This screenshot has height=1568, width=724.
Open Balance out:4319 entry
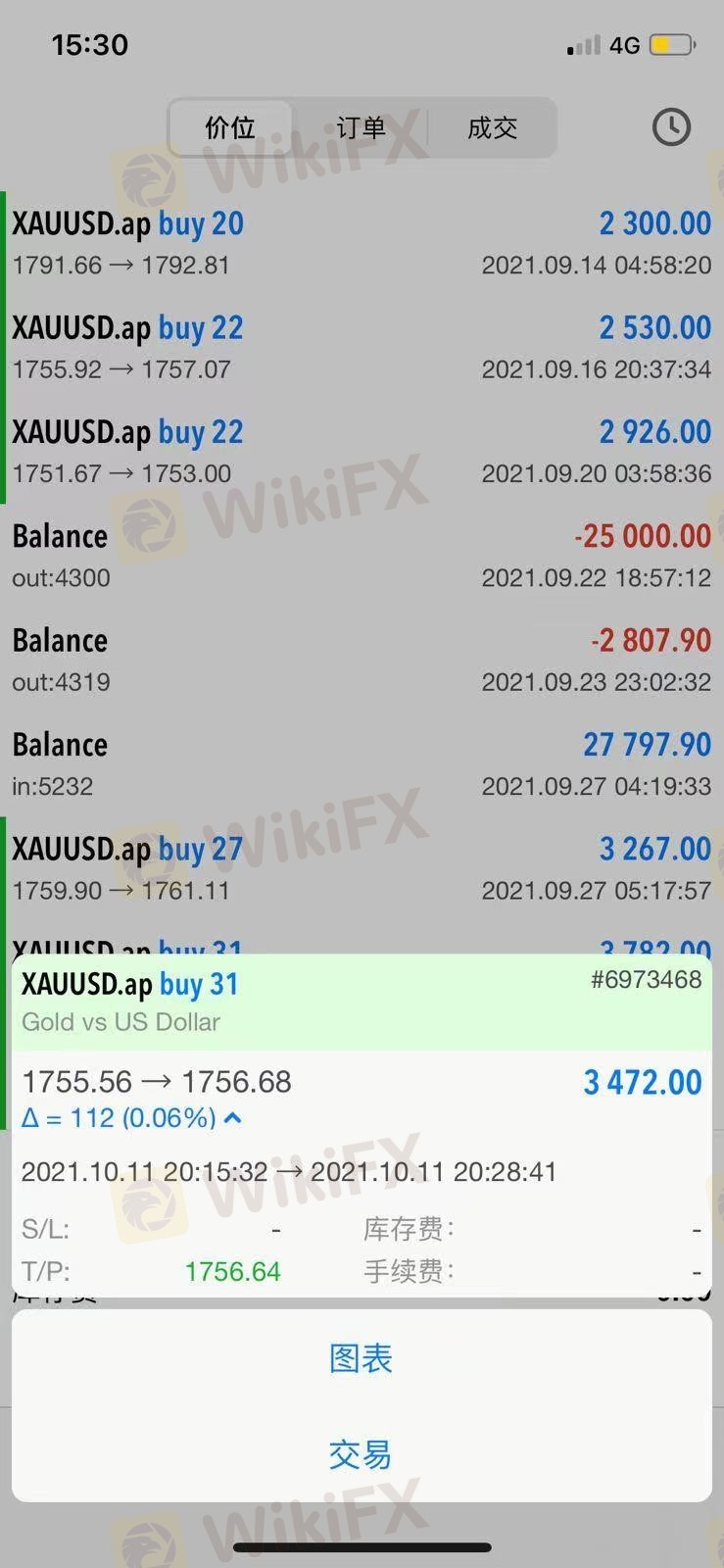point(361,660)
